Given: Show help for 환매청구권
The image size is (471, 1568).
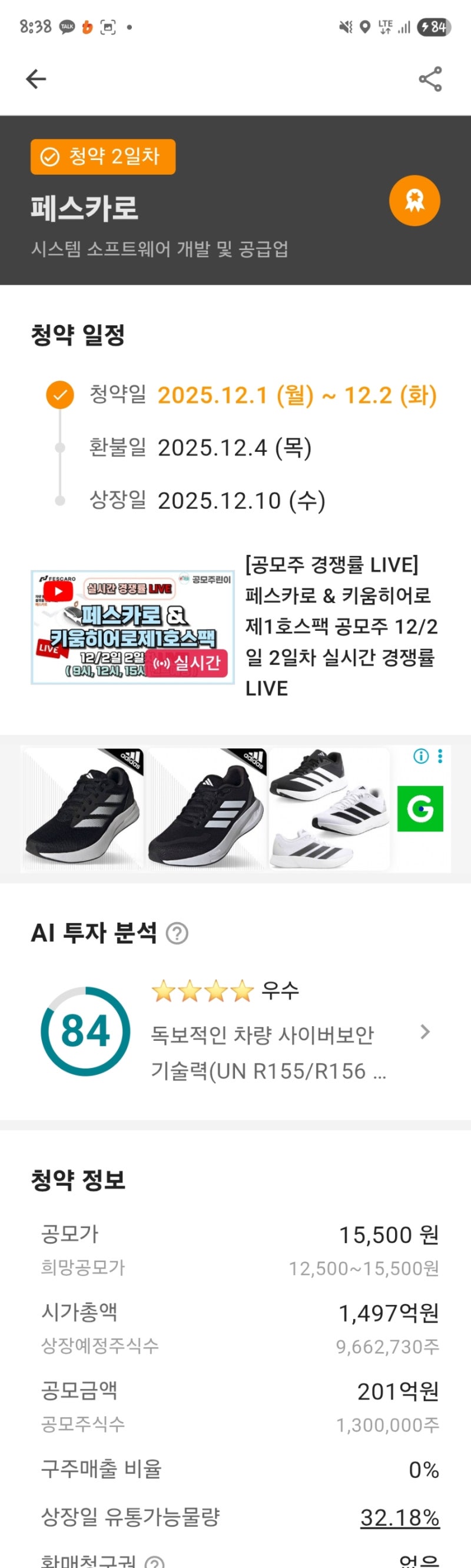Looking at the screenshot, I should [154, 1563].
